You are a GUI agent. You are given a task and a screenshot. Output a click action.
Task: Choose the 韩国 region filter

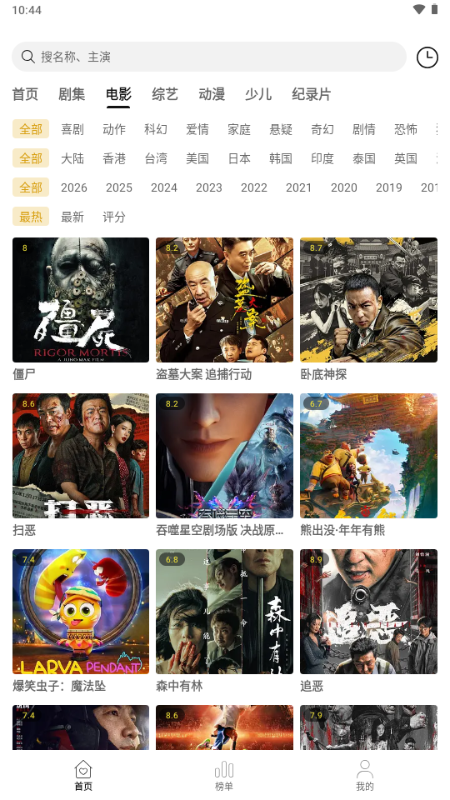coord(281,158)
